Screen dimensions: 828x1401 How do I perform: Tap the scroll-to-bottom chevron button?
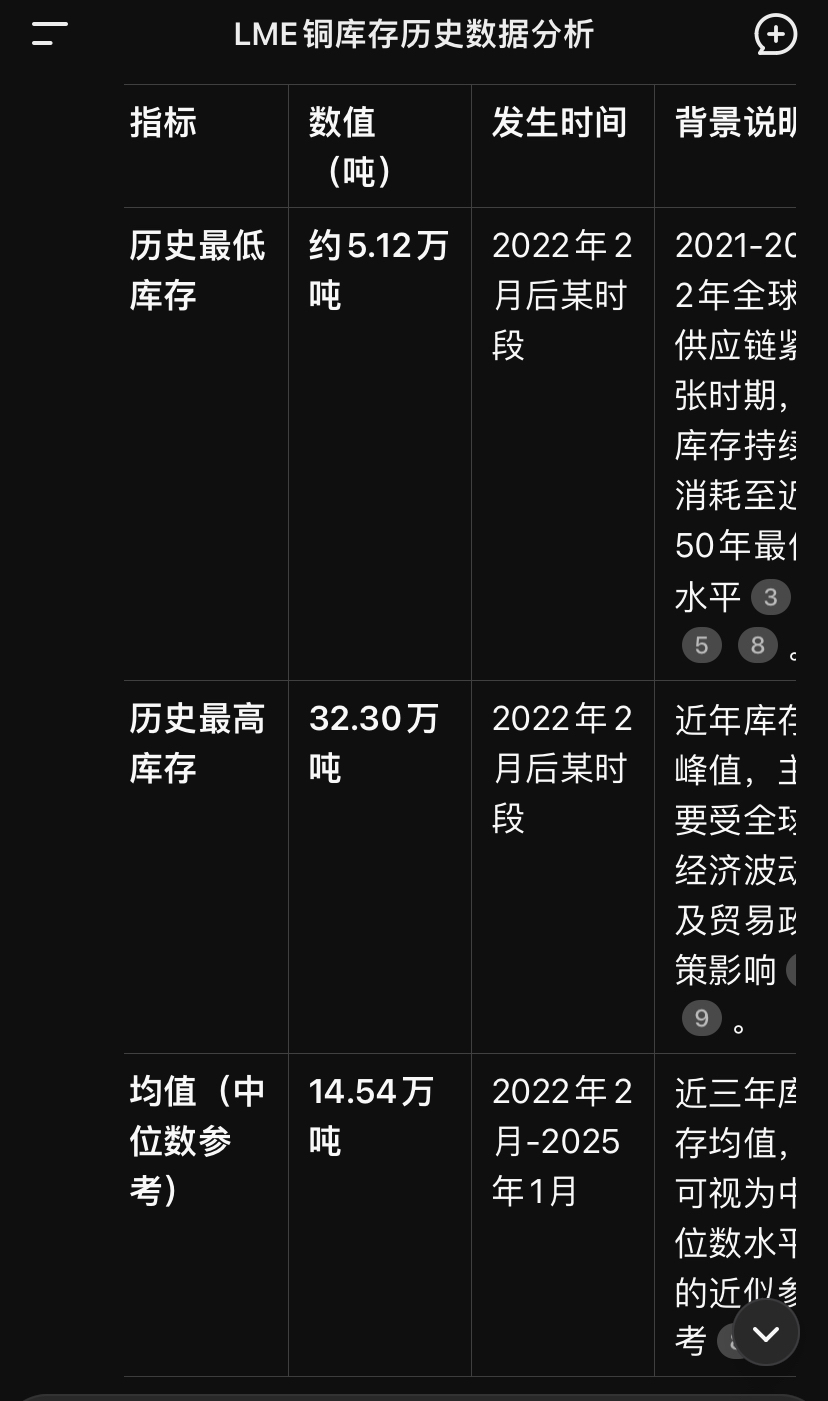[764, 1332]
